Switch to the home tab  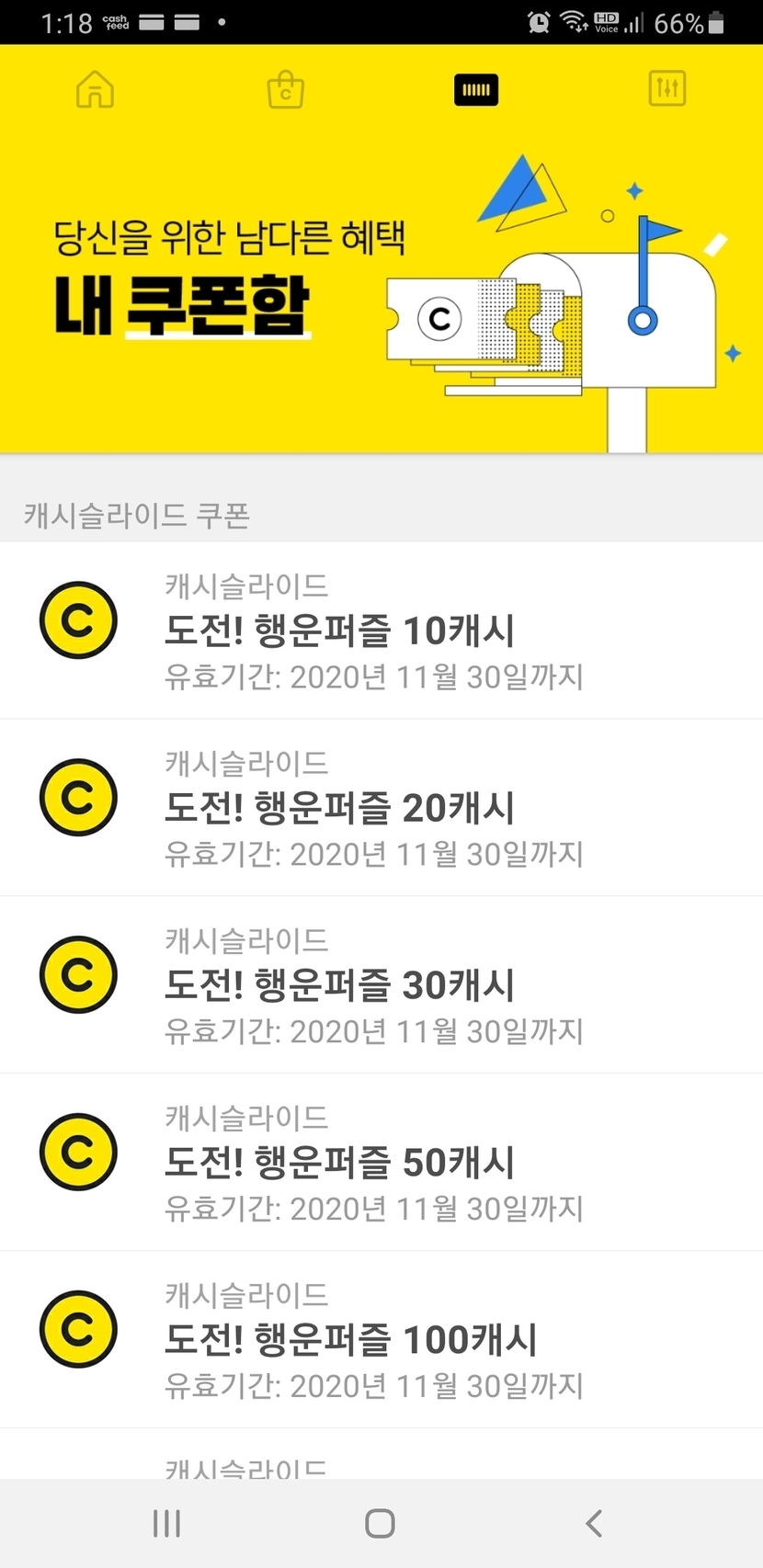pyautogui.click(x=96, y=90)
